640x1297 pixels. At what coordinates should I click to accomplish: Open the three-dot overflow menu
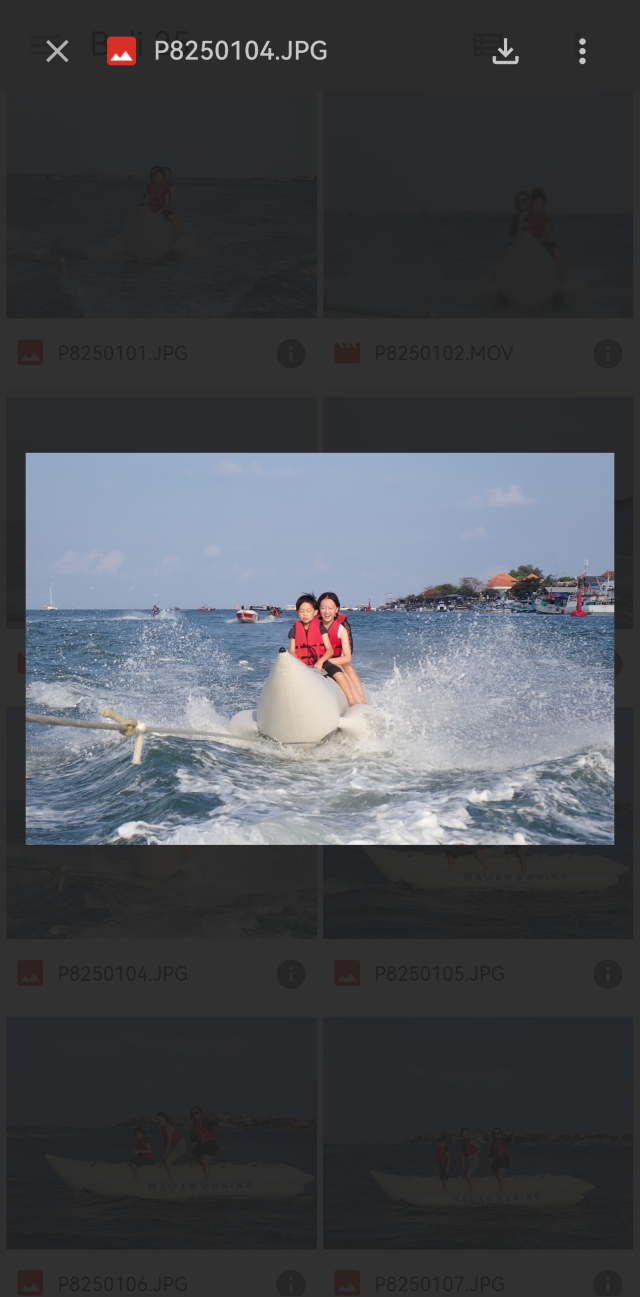tap(582, 51)
